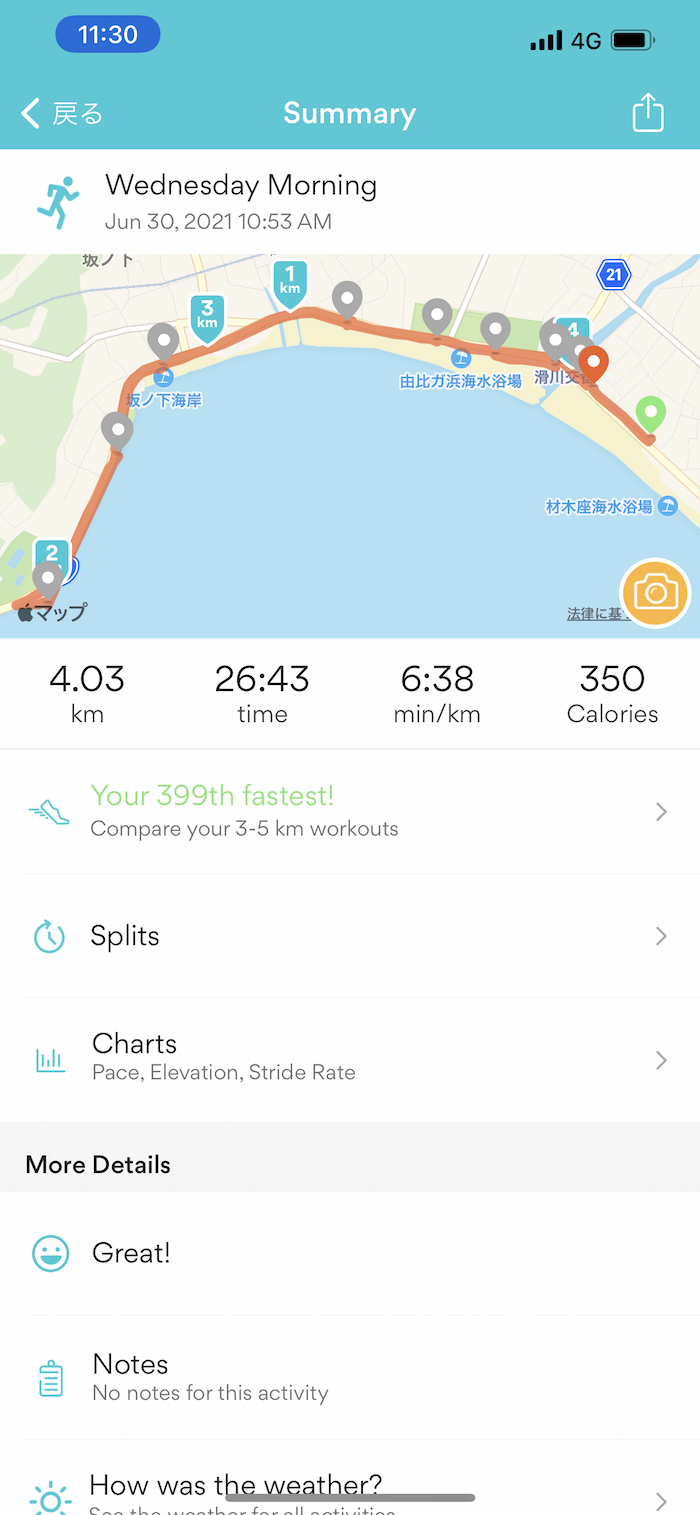
Task: Edit the Wednesday Morning workout title
Action: 241,186
